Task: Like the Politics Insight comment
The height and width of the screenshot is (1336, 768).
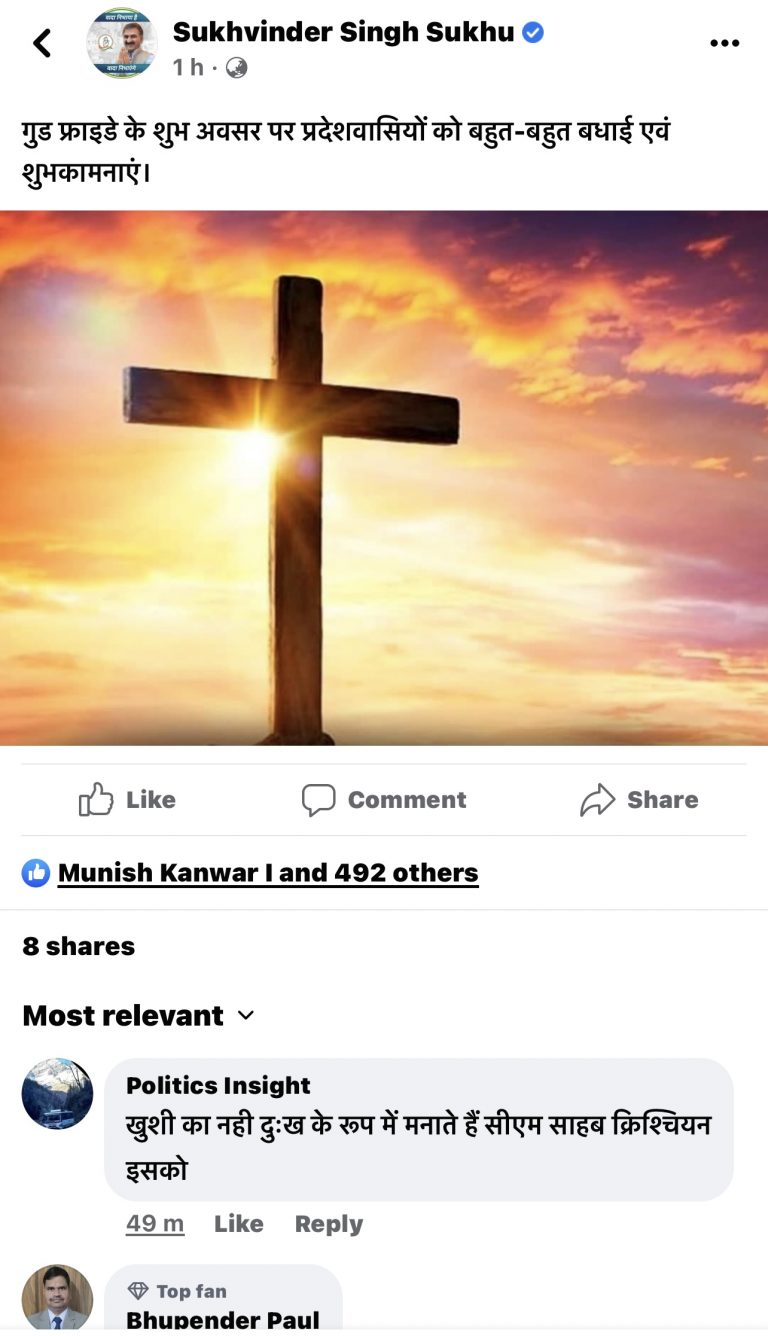Action: (x=238, y=1224)
